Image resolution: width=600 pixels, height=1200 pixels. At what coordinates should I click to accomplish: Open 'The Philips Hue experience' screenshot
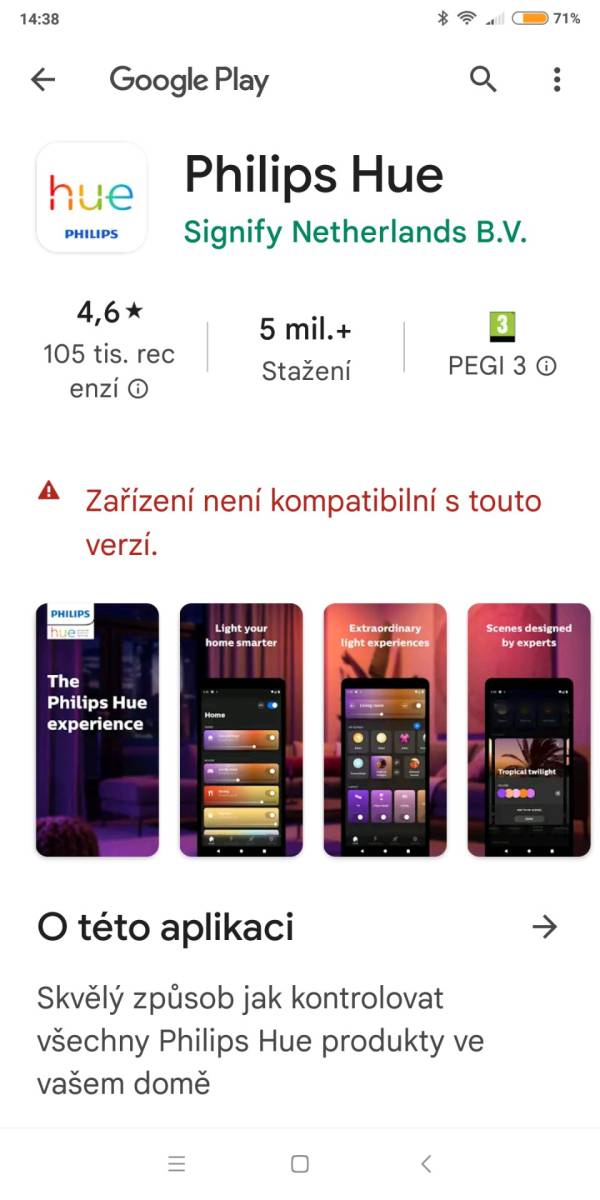pos(97,730)
